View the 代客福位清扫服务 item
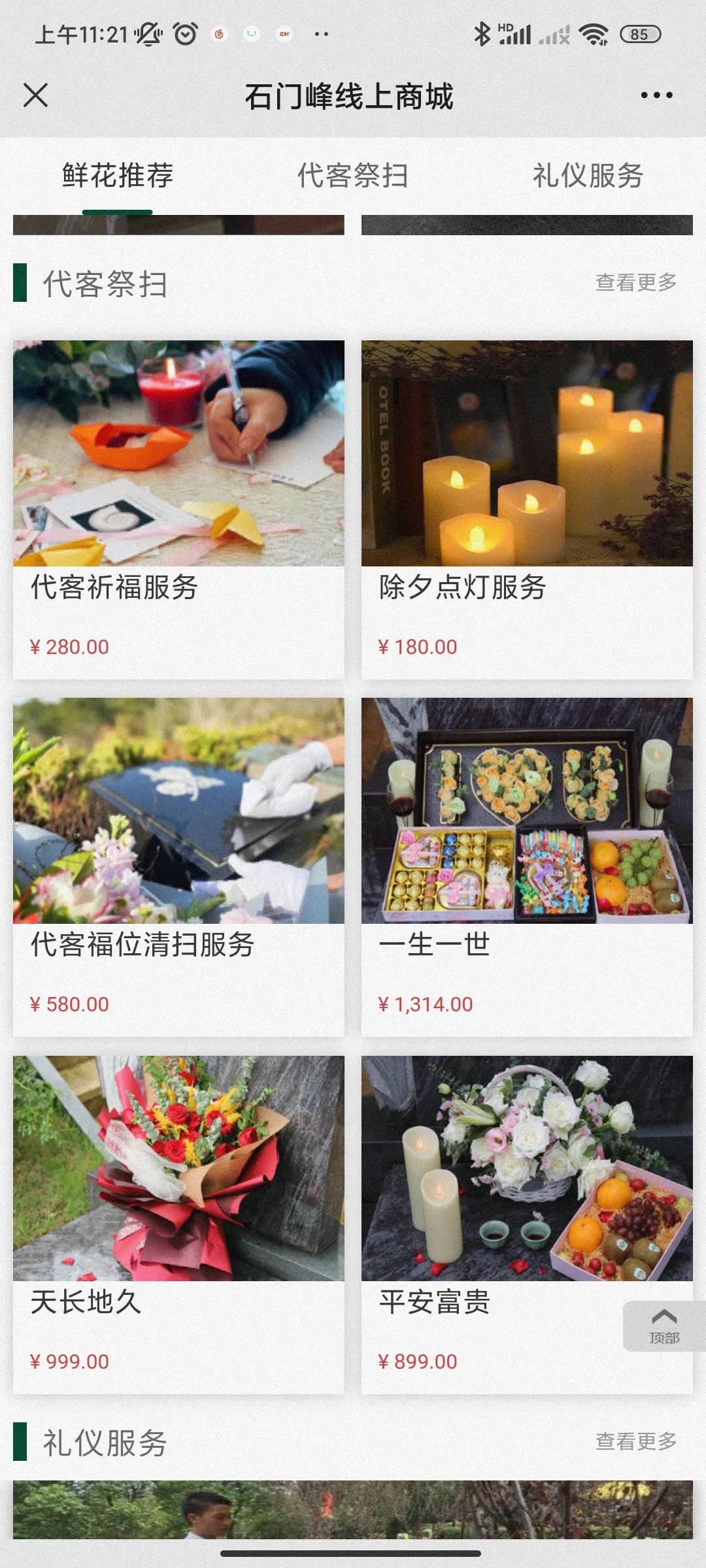 (178, 866)
